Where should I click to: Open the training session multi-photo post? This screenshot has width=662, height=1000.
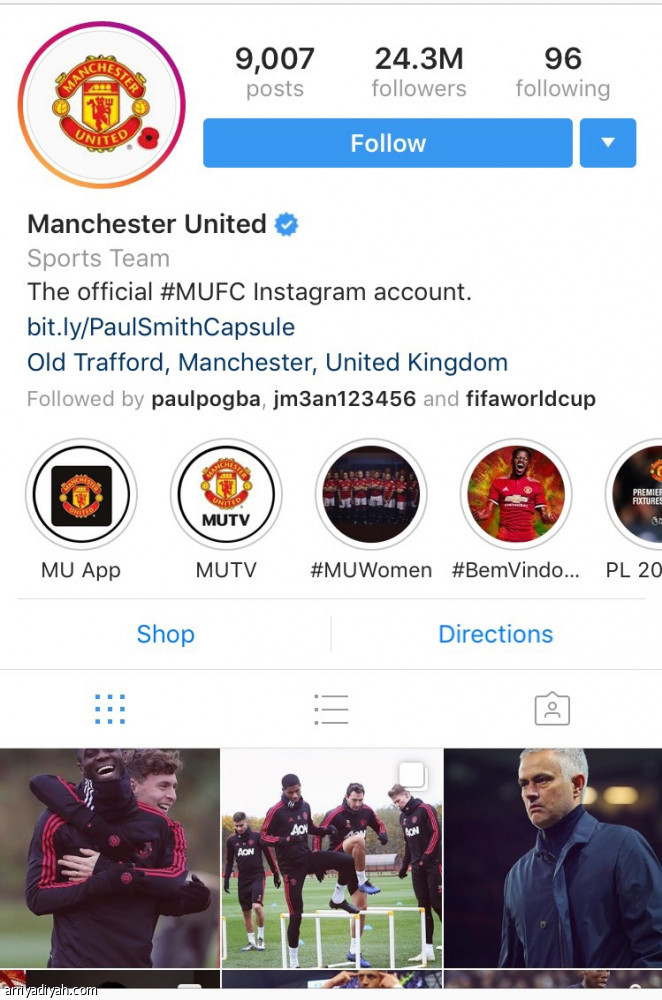[x=331, y=857]
